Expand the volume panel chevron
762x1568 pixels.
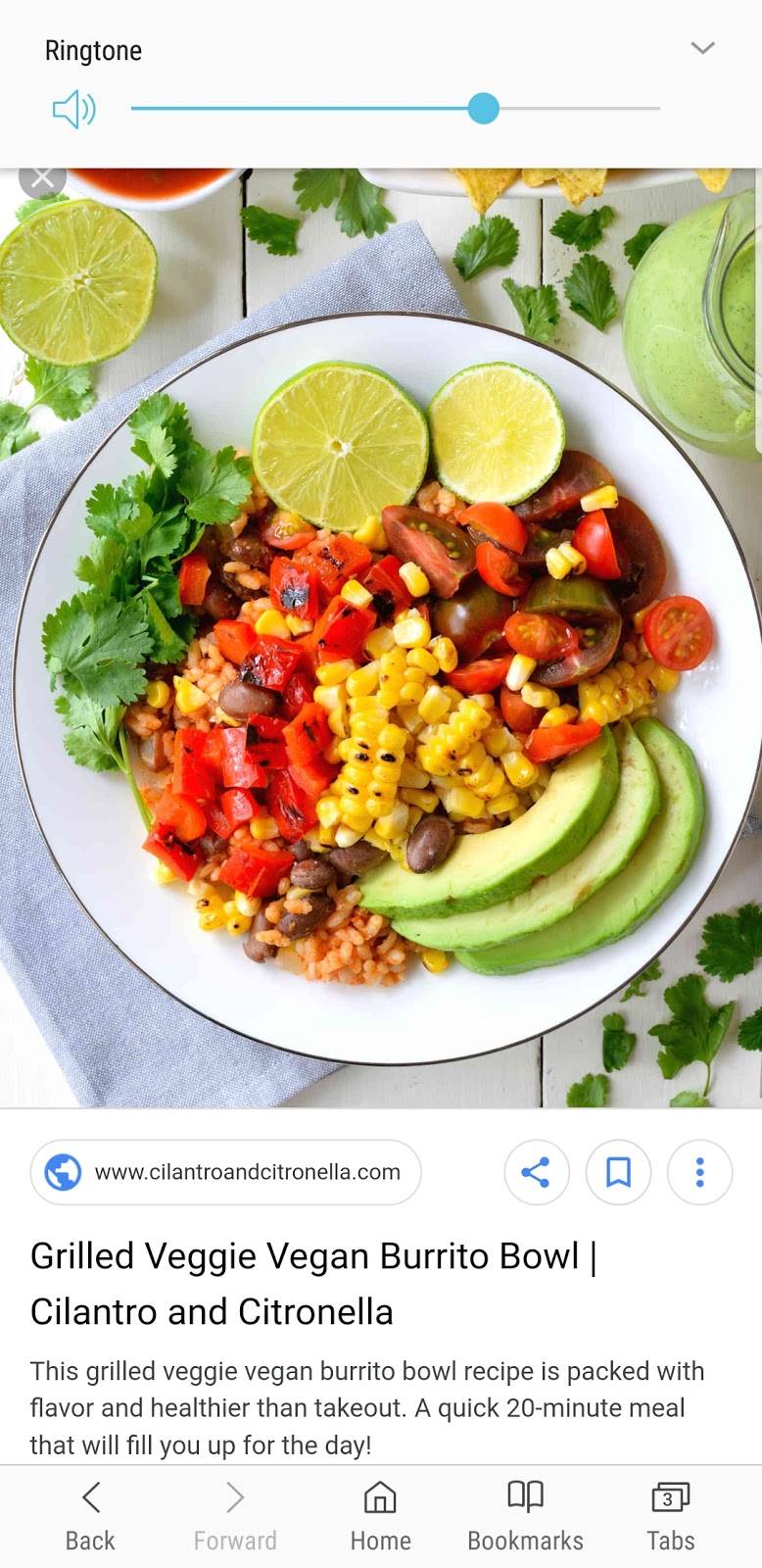702,48
